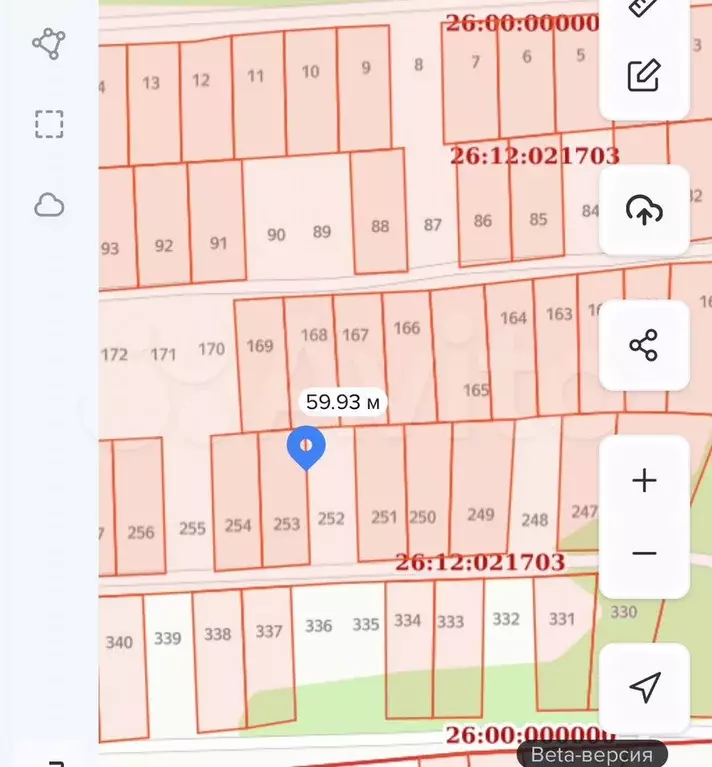Center map on my location

(644, 687)
